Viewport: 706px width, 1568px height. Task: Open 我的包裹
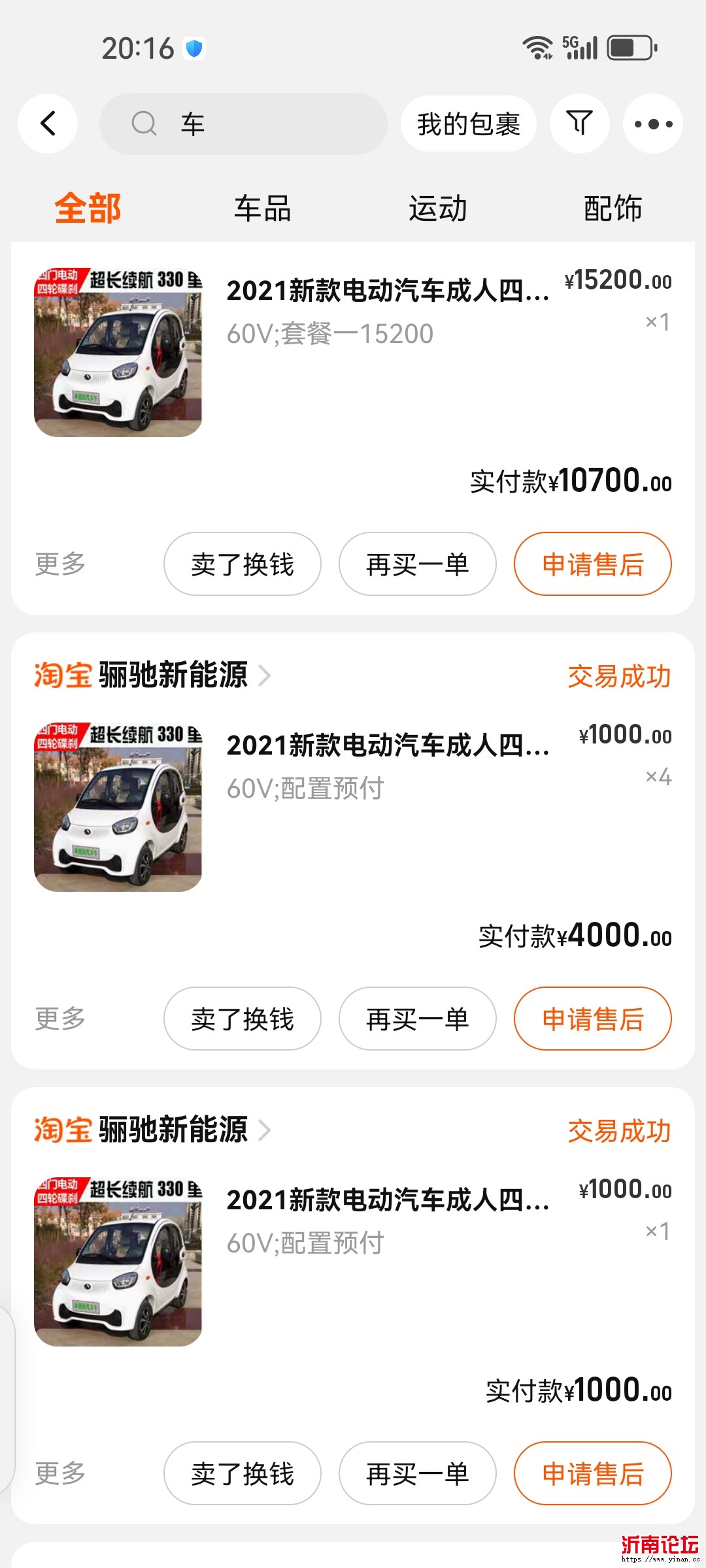[468, 123]
